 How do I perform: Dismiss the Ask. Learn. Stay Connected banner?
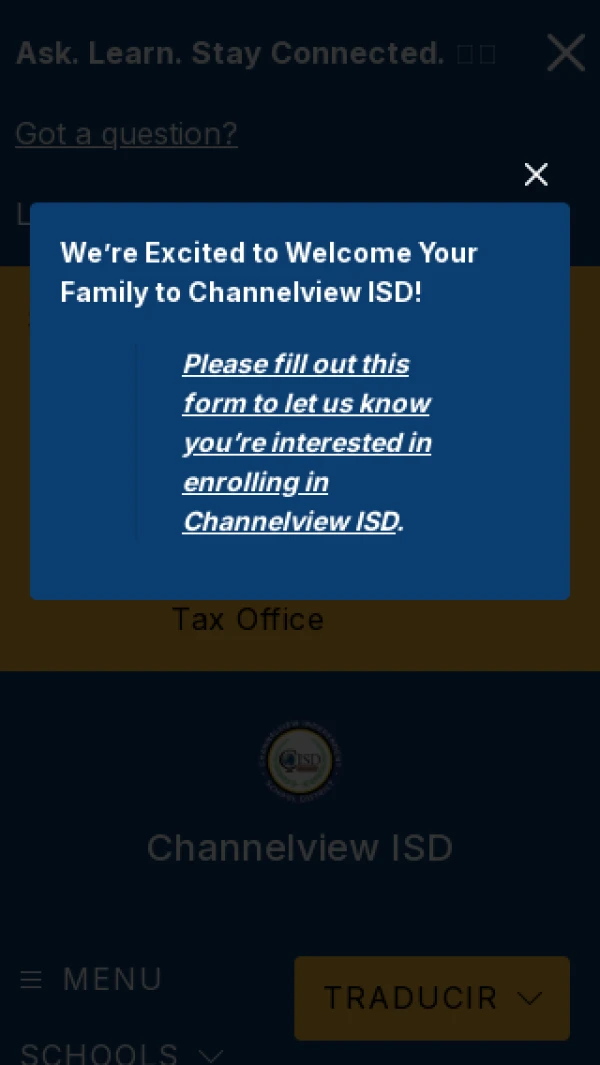click(565, 53)
